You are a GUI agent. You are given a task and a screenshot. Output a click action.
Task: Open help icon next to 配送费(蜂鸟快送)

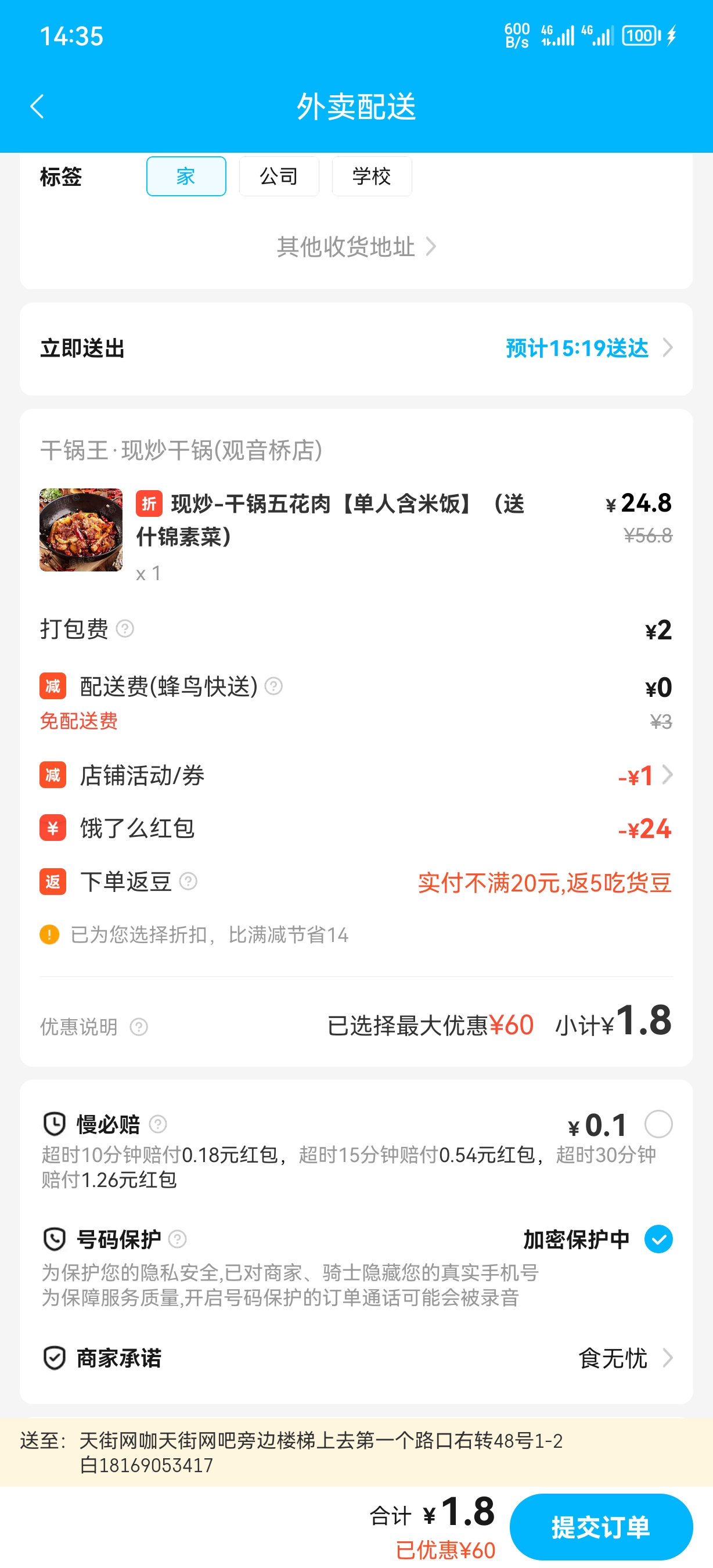coord(274,686)
